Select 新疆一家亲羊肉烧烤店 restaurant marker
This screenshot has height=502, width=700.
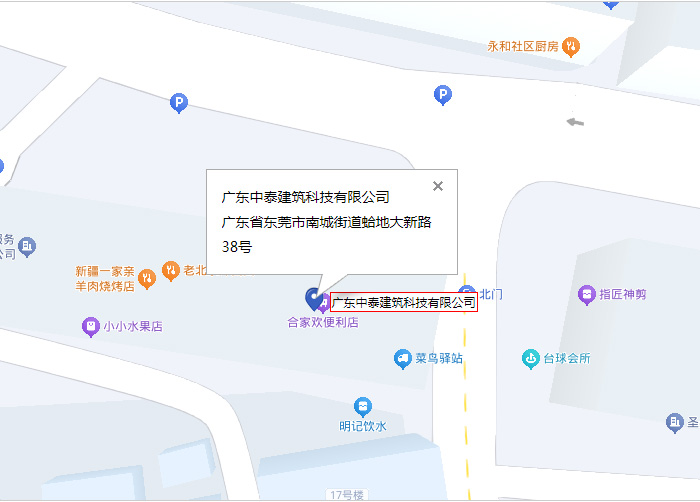coord(146,277)
